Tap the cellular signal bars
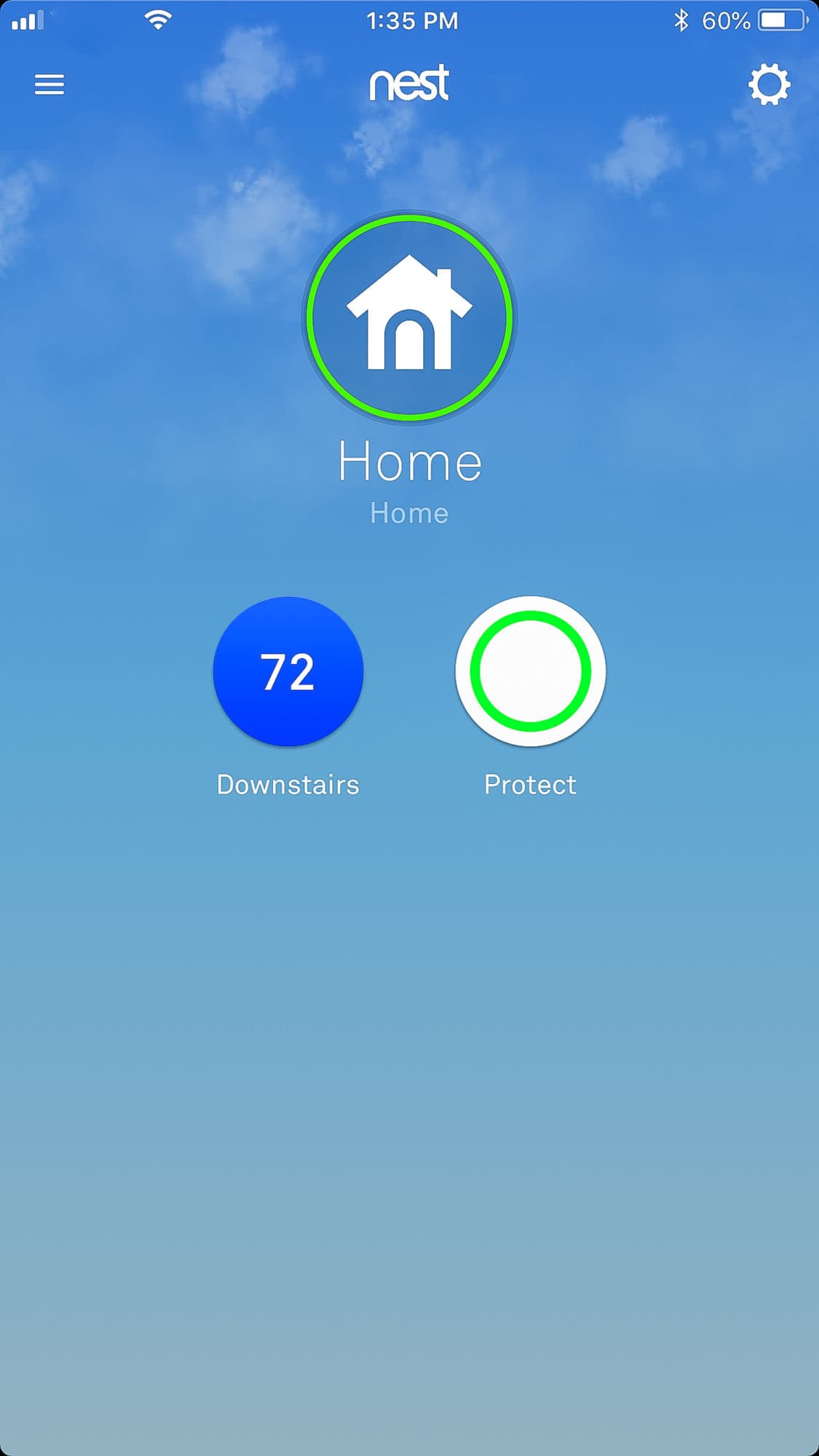This screenshot has width=819, height=1456. 28,20
